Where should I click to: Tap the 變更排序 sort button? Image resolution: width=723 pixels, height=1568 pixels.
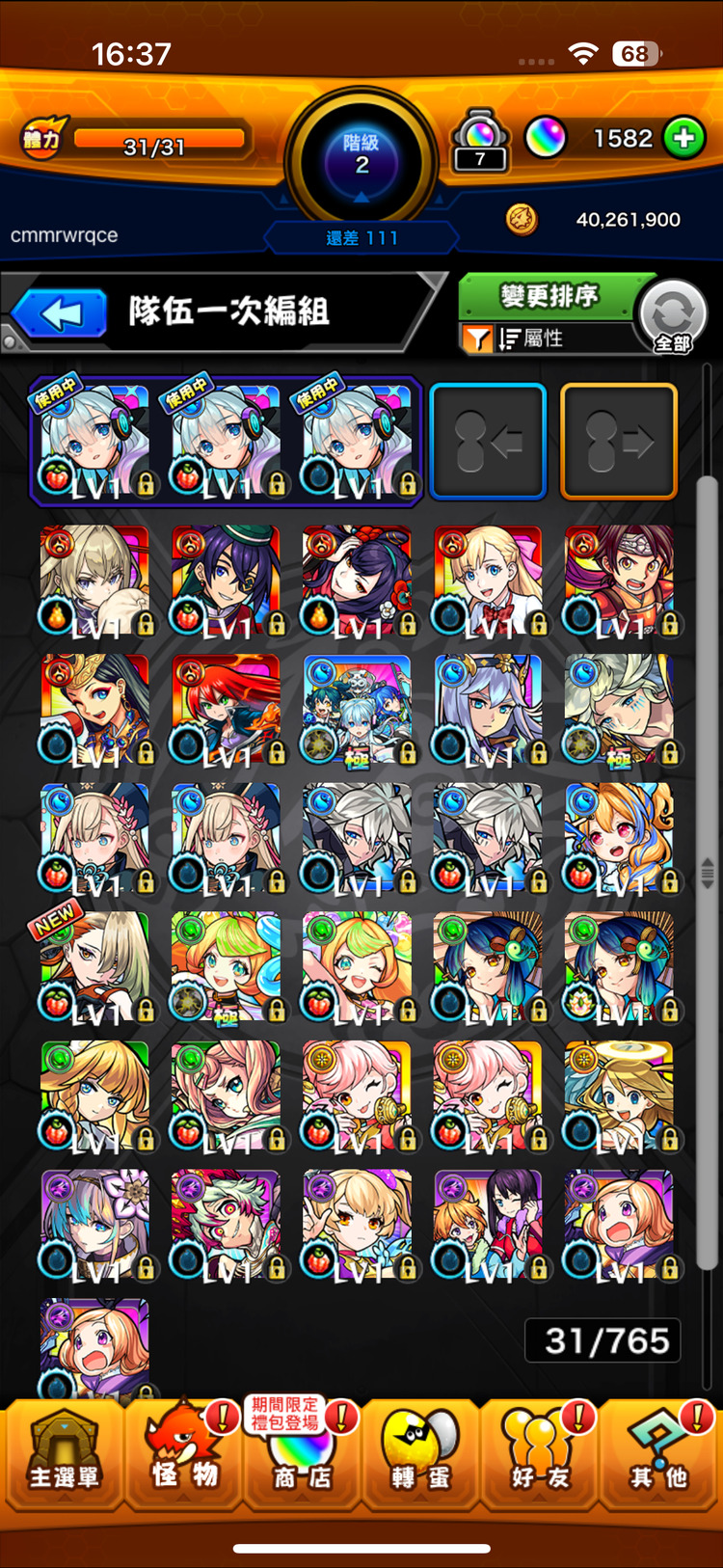[x=549, y=295]
